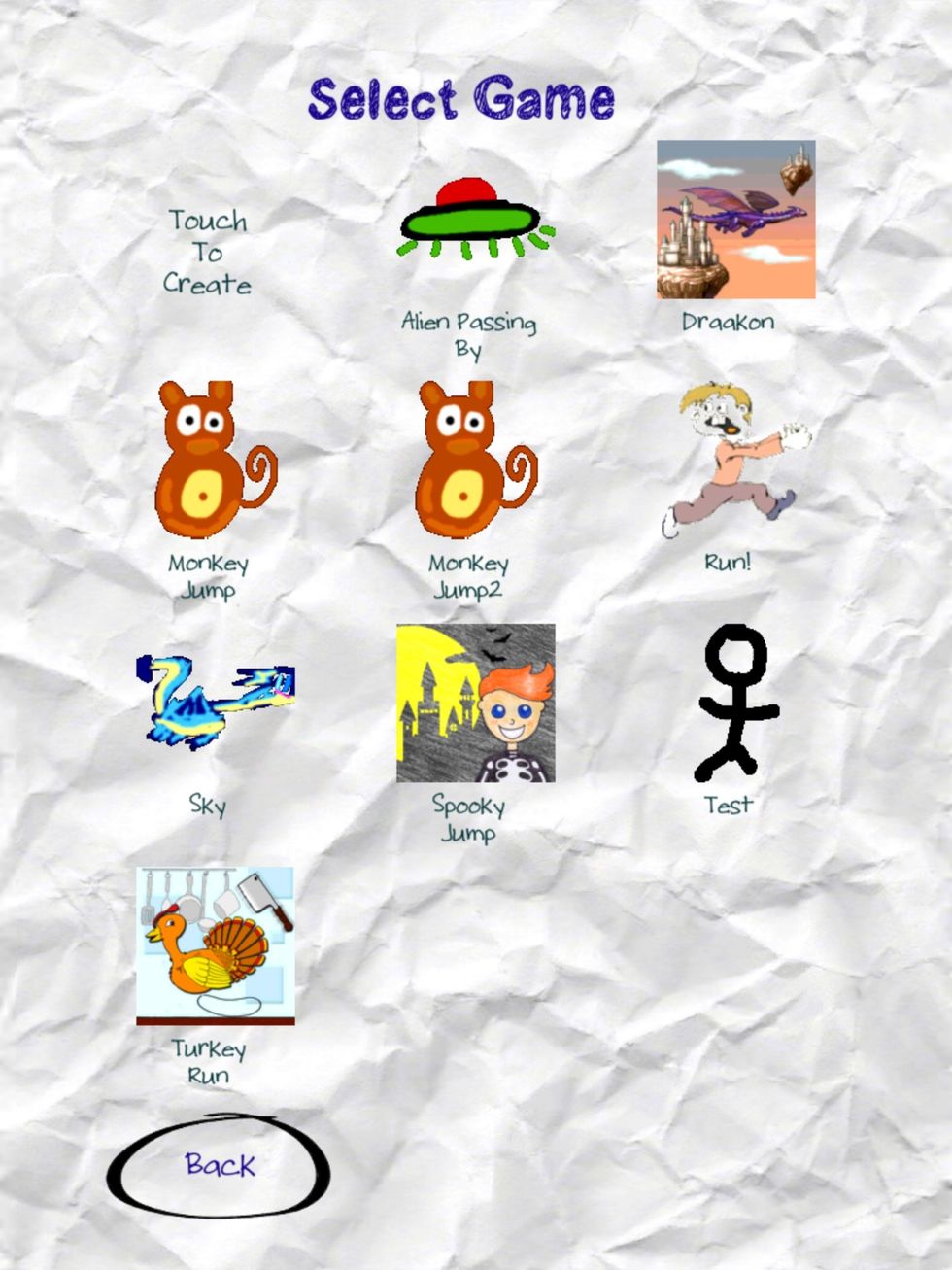This screenshot has width=952, height=1270.
Task: Launch the Run! game
Action: click(x=735, y=460)
